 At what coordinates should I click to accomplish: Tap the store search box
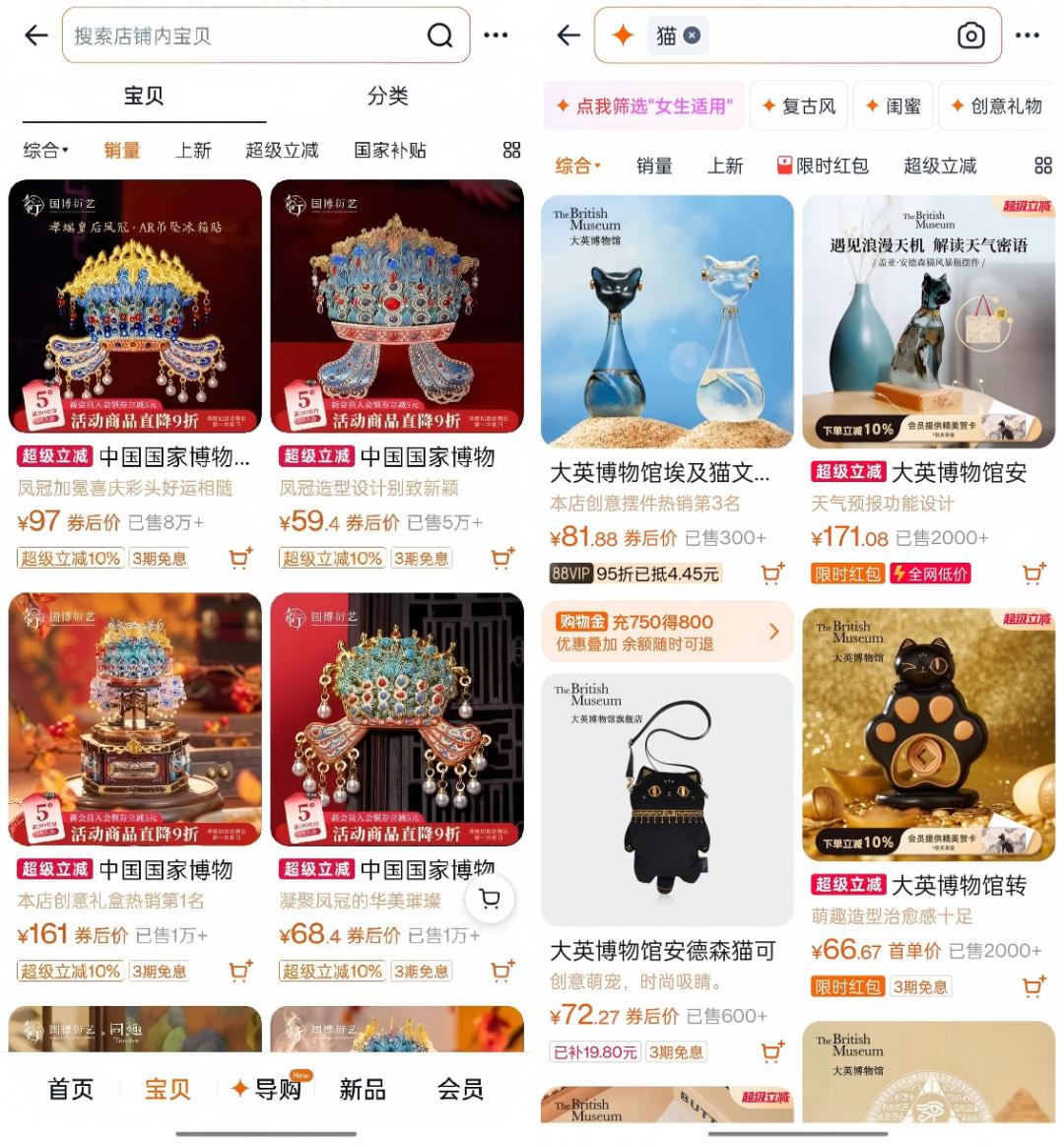[246, 35]
